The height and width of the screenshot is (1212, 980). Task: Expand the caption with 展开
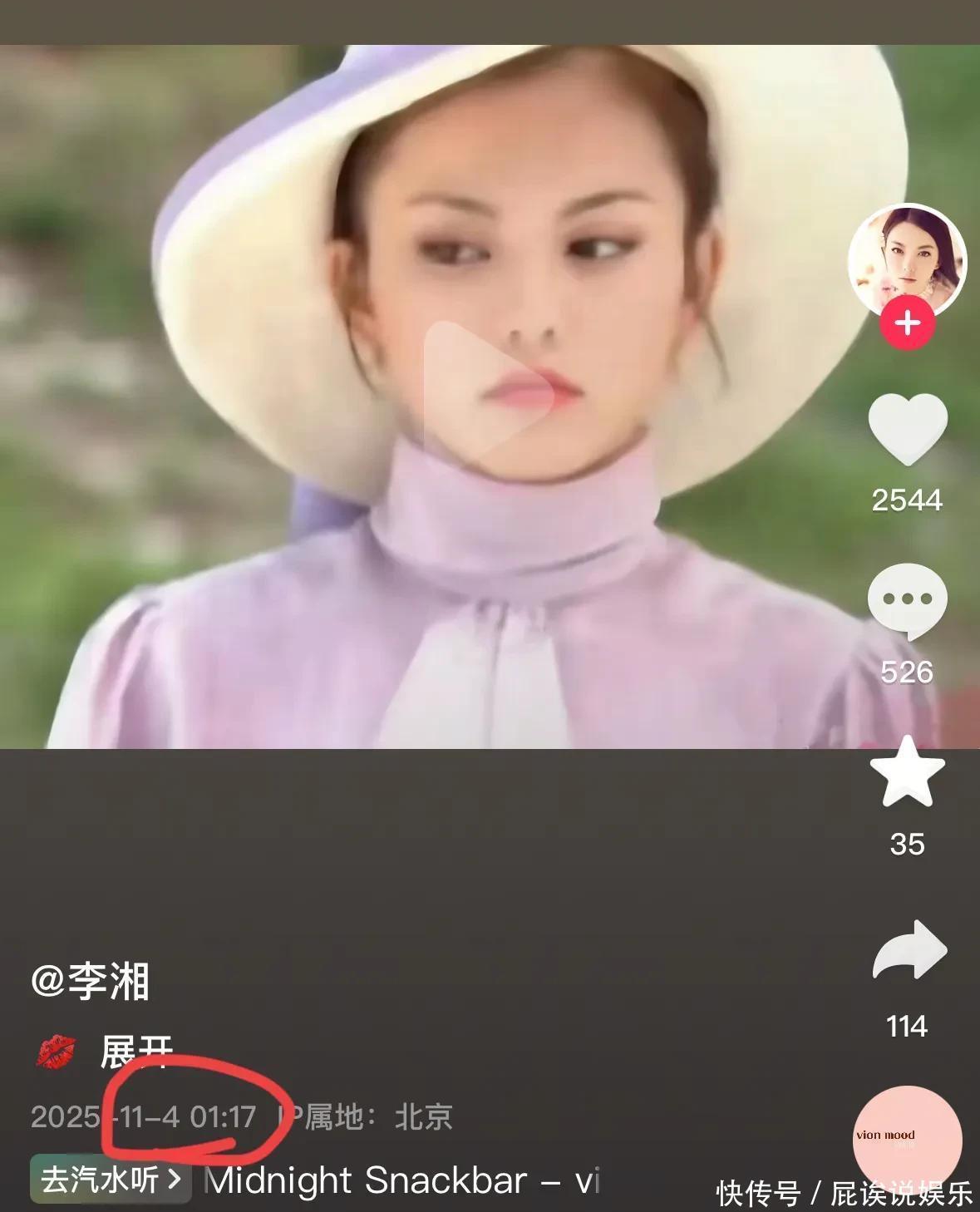pos(135,1052)
